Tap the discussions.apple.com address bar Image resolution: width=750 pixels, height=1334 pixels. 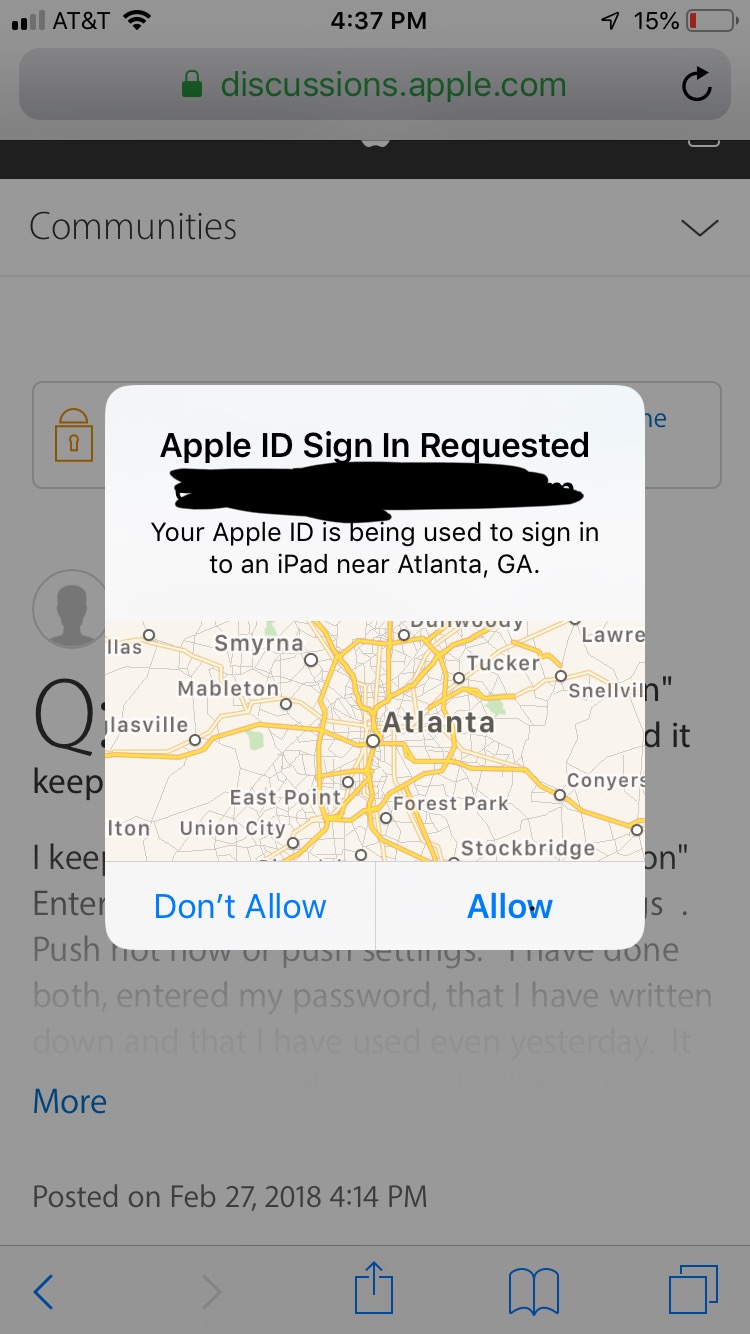point(375,85)
